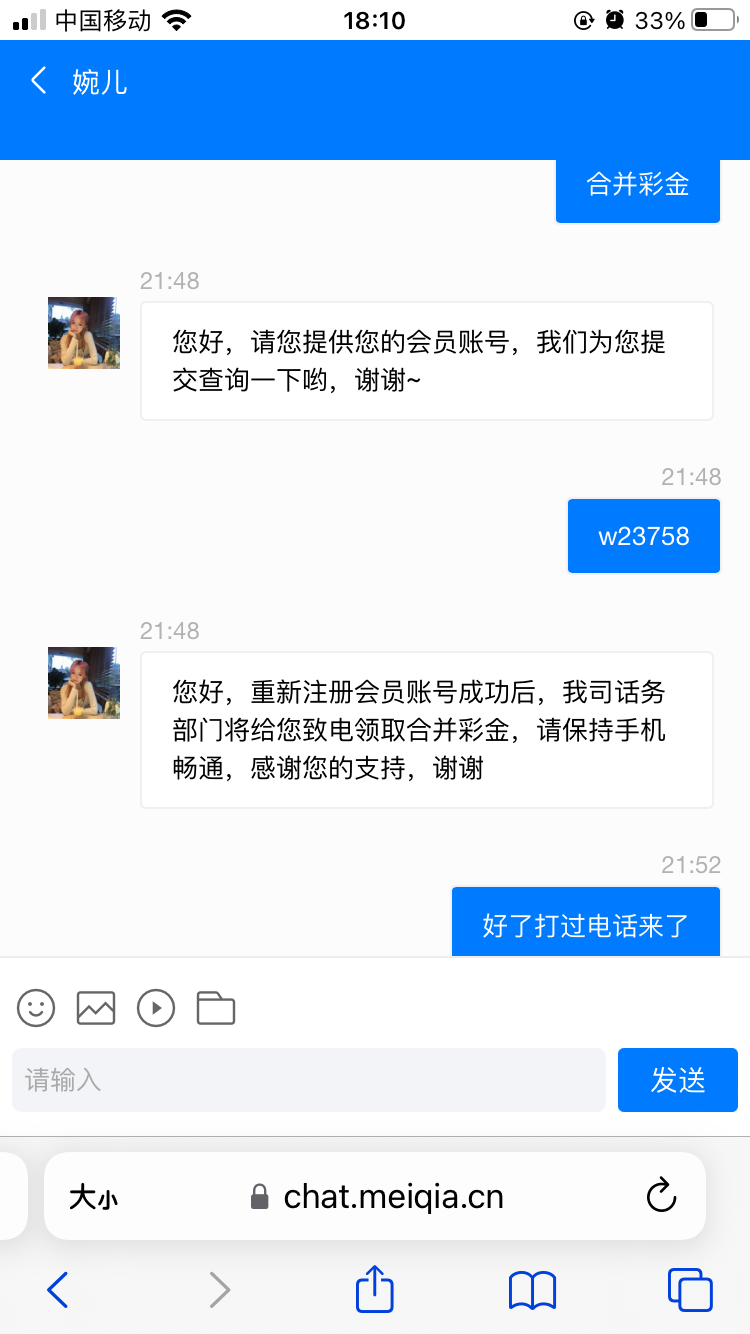The image size is (750, 1334).
Task: Share this page from Safari
Action: [x=375, y=1289]
